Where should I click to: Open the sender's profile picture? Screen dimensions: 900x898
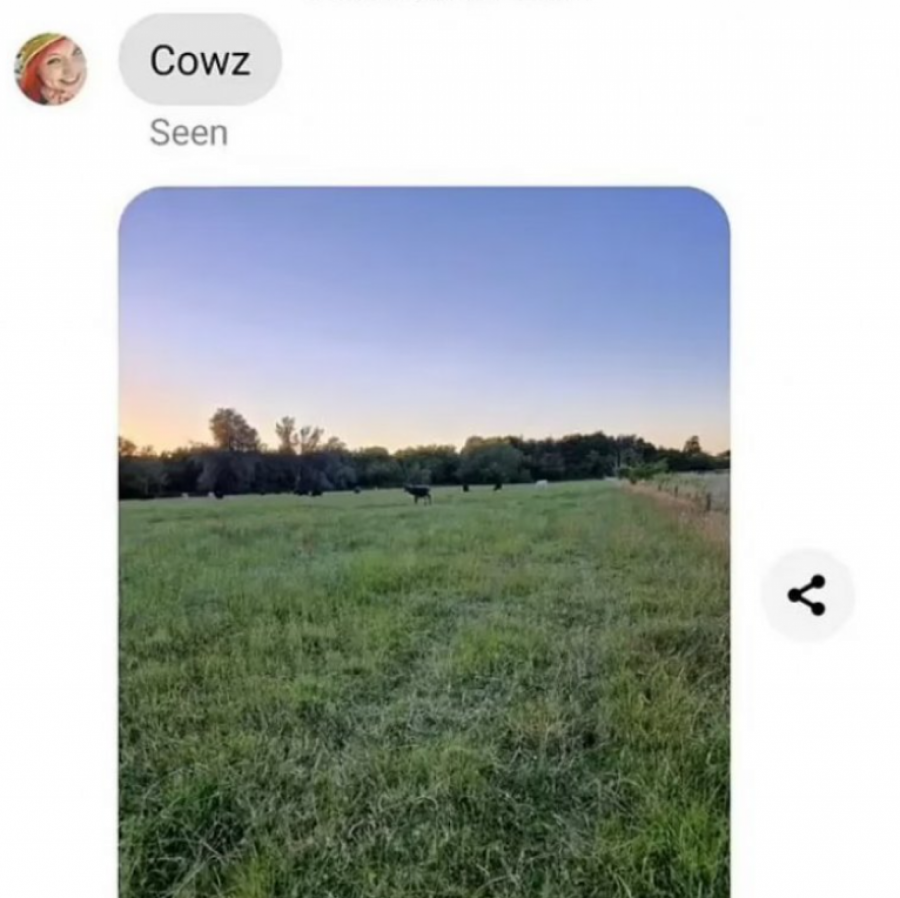[50, 69]
